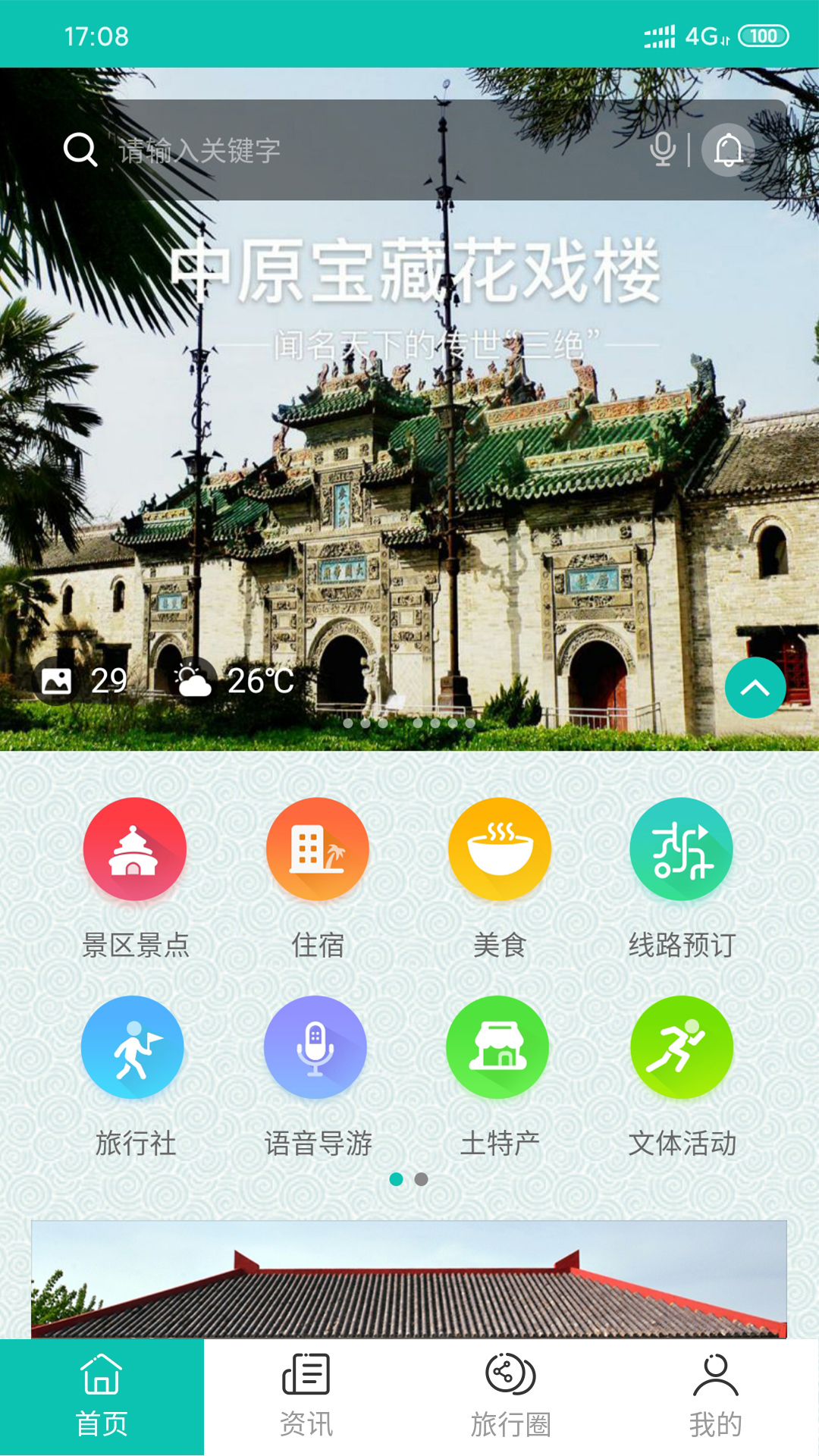Switch to the 旅行圈 tab
Screen dimensions: 819x1456
tap(510, 1397)
